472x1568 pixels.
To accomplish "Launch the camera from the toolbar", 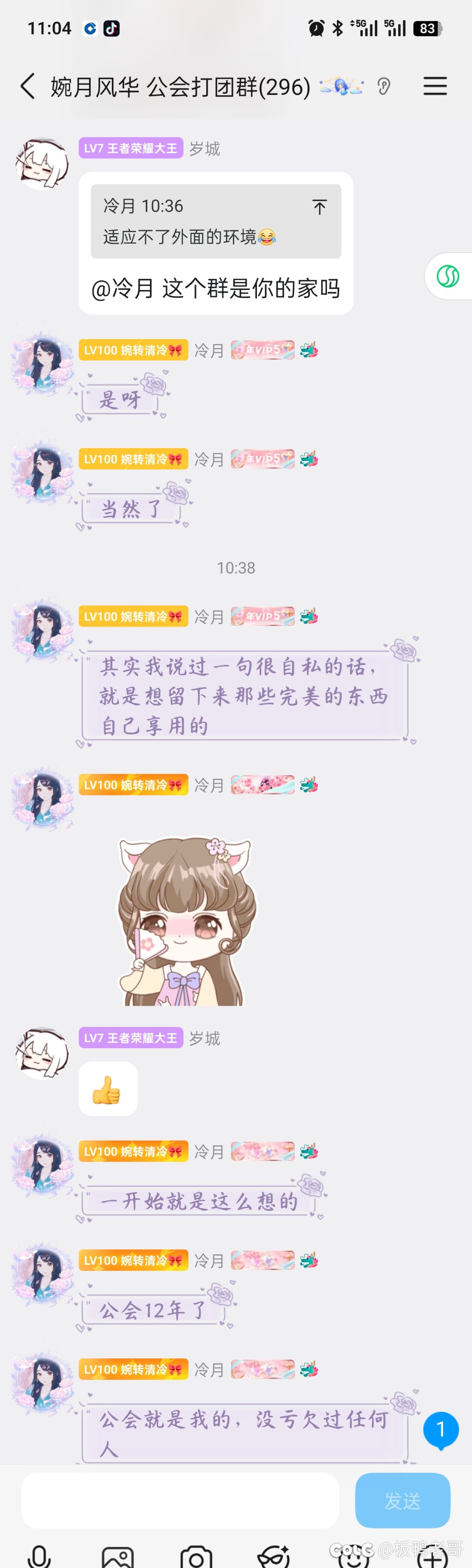I will (196, 1558).
